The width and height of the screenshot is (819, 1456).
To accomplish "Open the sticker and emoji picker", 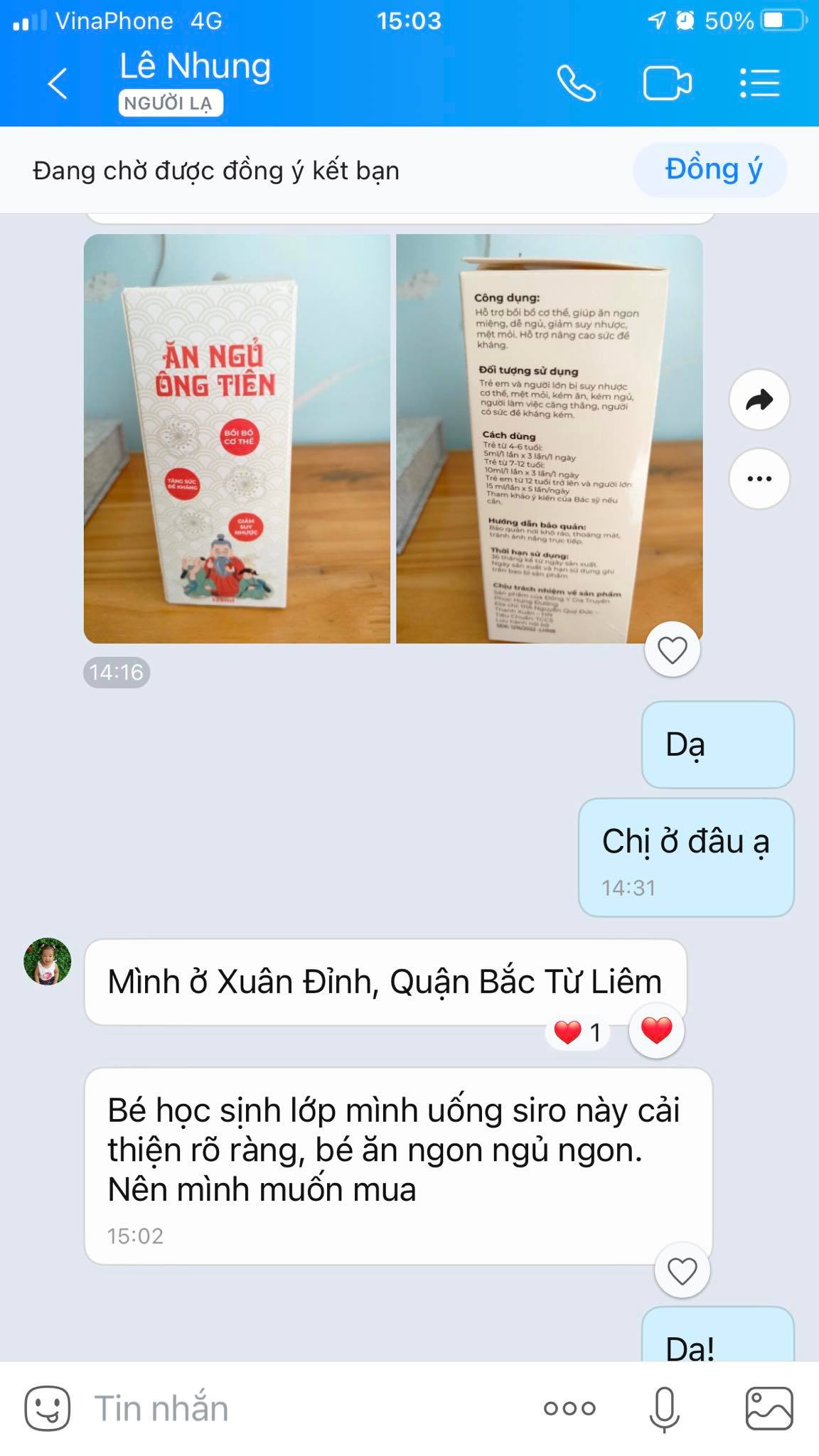I will click(x=48, y=1408).
